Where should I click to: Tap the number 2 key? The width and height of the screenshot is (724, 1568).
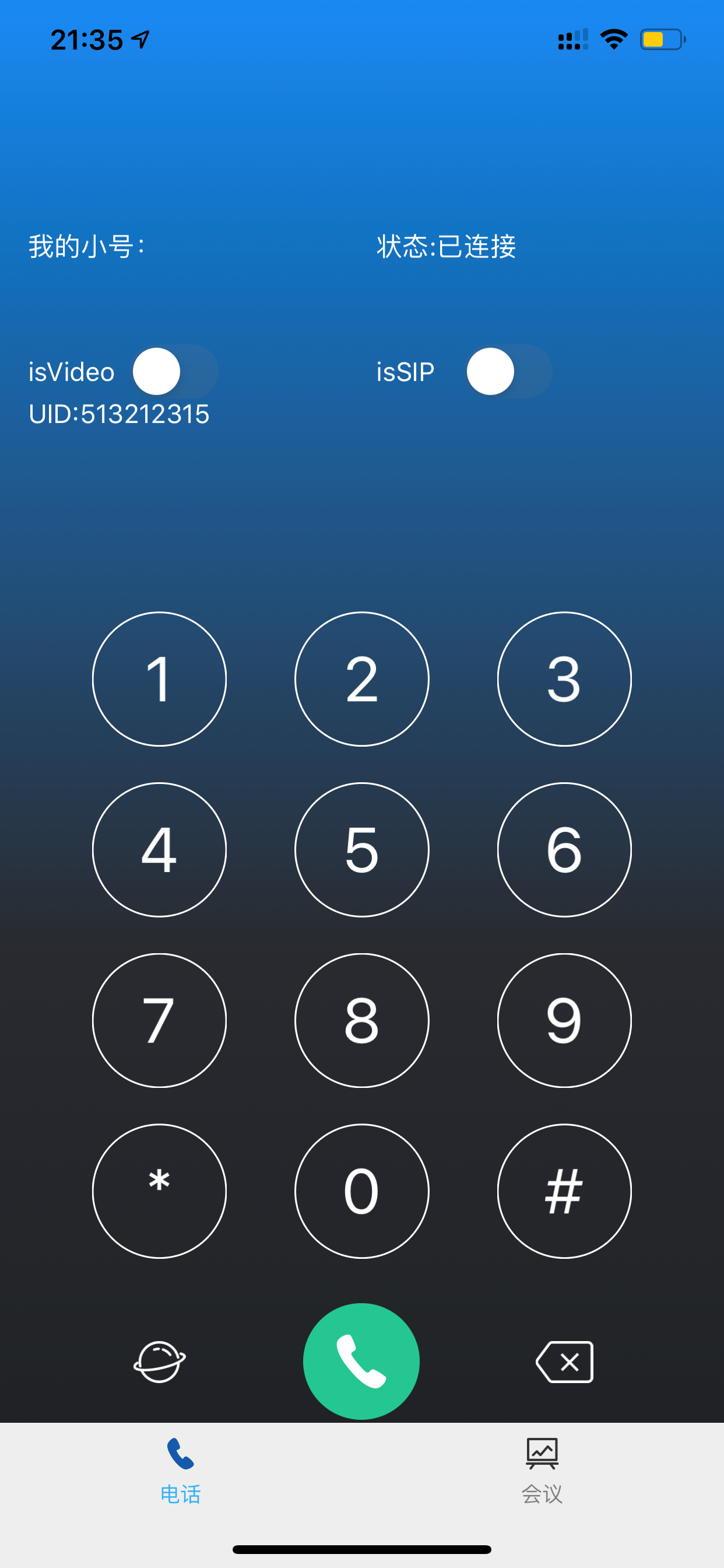361,678
